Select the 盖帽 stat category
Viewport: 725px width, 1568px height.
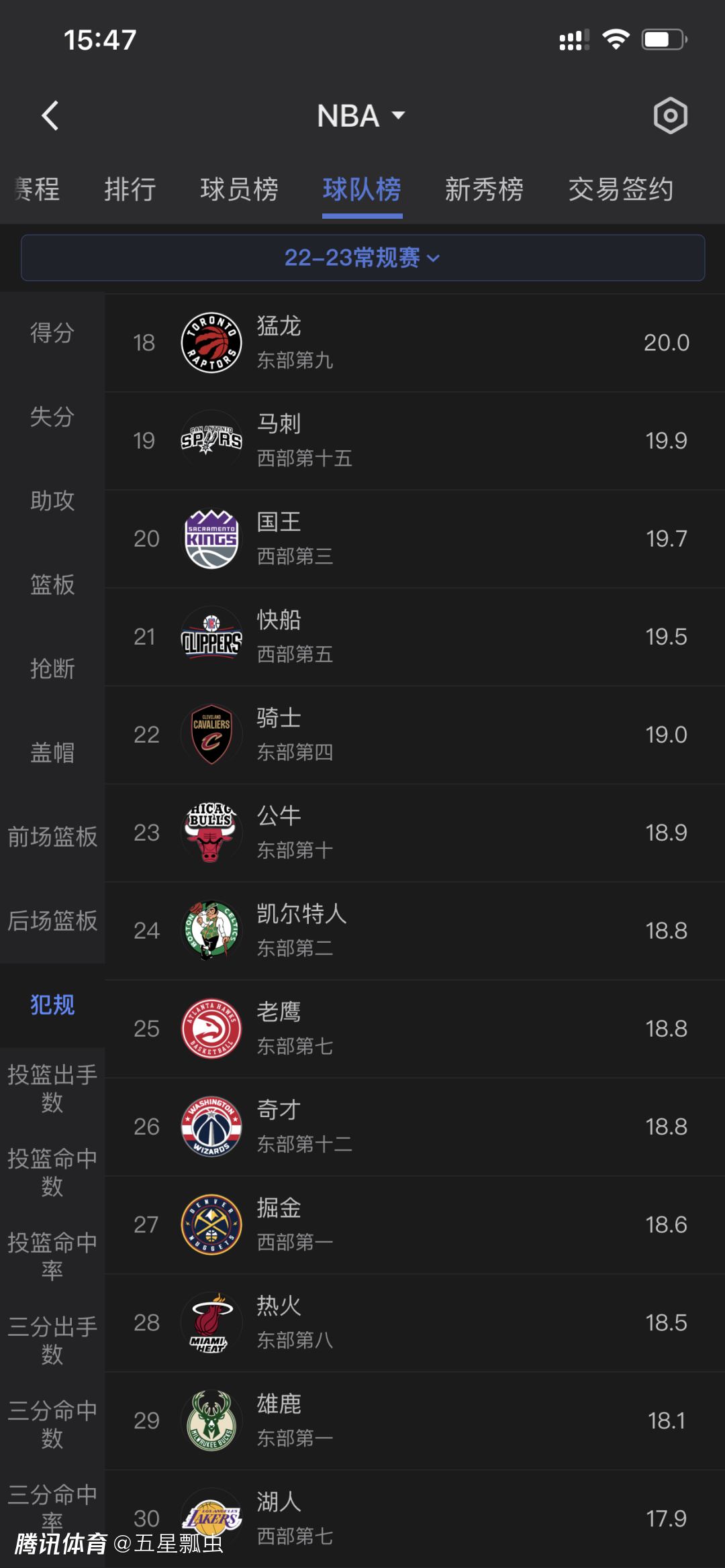coord(52,752)
